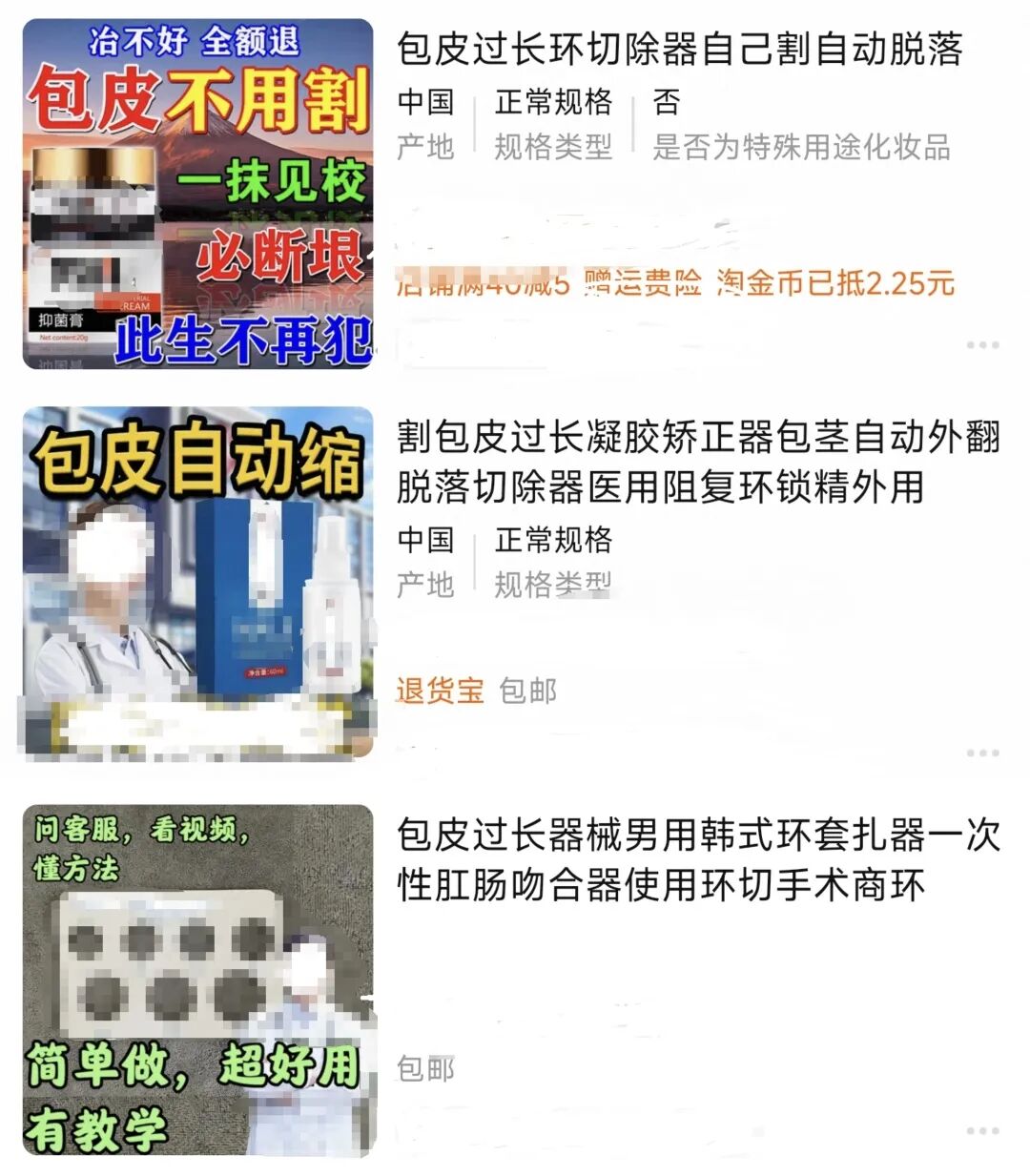Open the 包皮不用割 cream product image
The width and height of the screenshot is (1030, 1176).
(x=197, y=194)
